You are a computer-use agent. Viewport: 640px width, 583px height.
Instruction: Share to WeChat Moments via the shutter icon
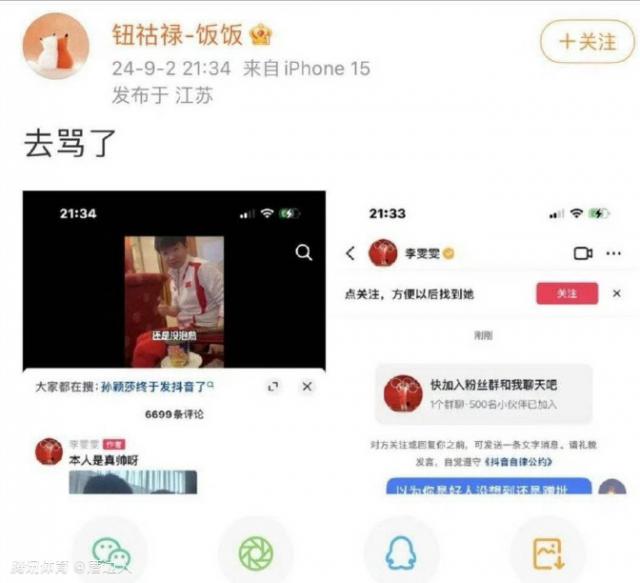coord(255,552)
